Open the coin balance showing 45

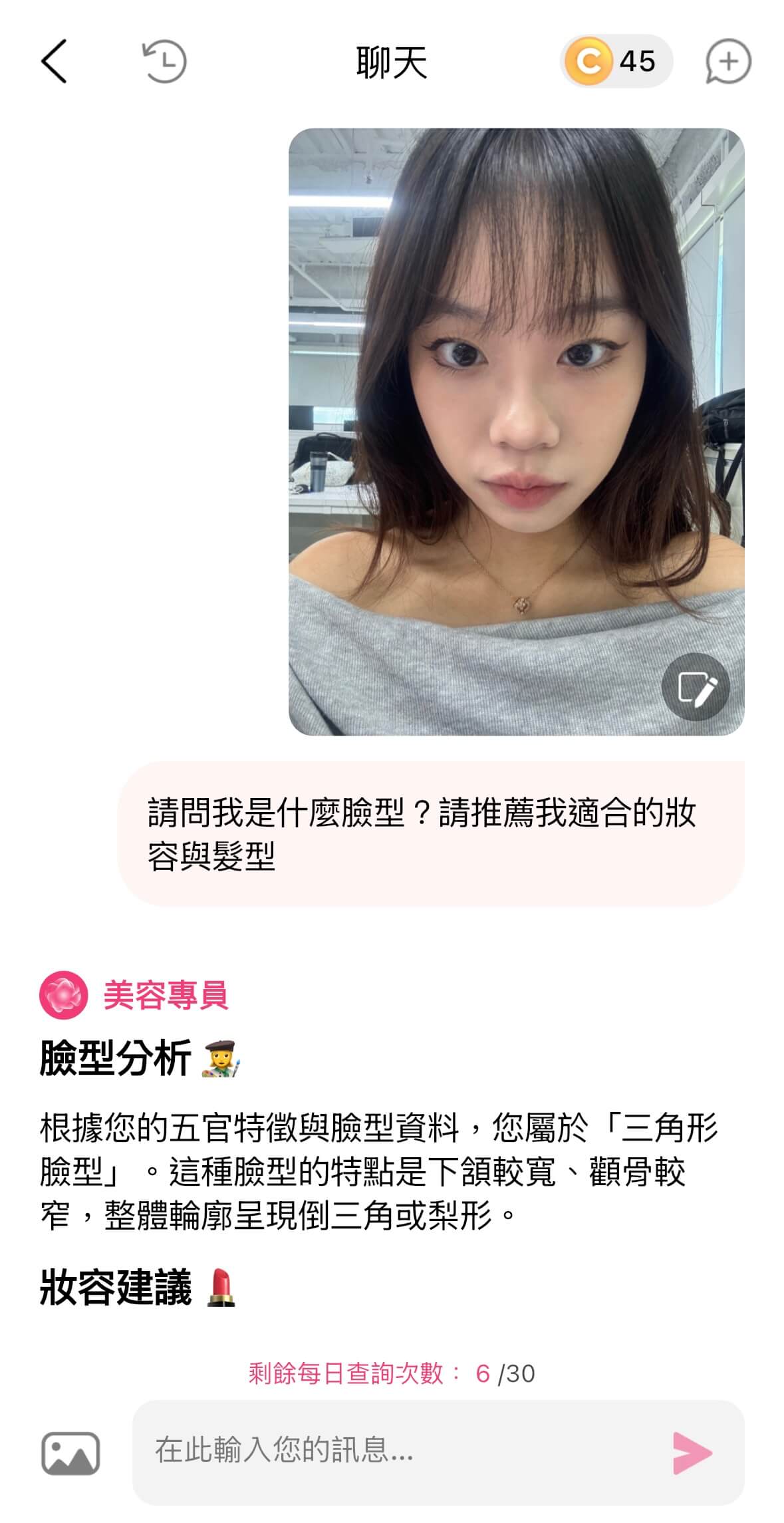[x=615, y=61]
